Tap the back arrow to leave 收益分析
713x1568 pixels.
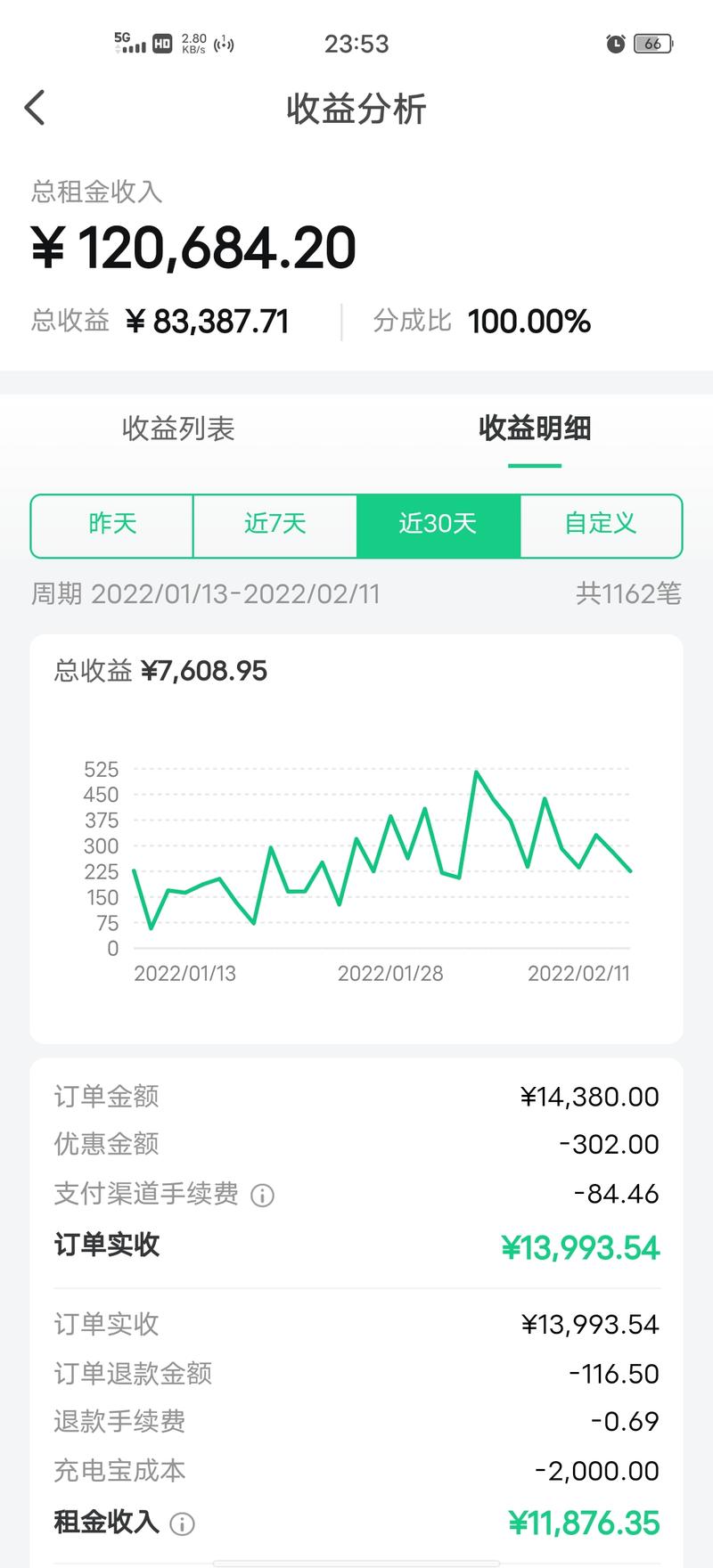click(34, 106)
